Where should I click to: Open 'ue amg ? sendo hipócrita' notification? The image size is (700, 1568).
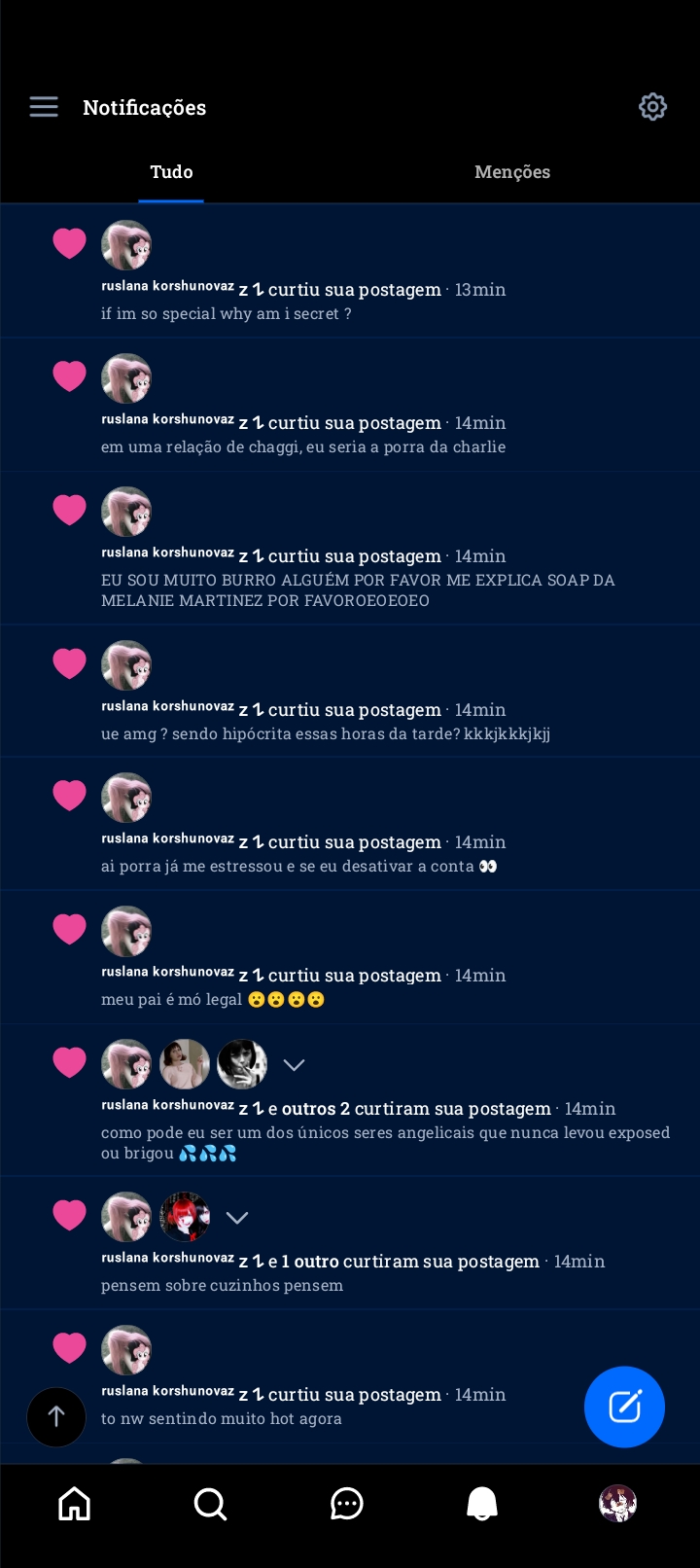click(325, 734)
